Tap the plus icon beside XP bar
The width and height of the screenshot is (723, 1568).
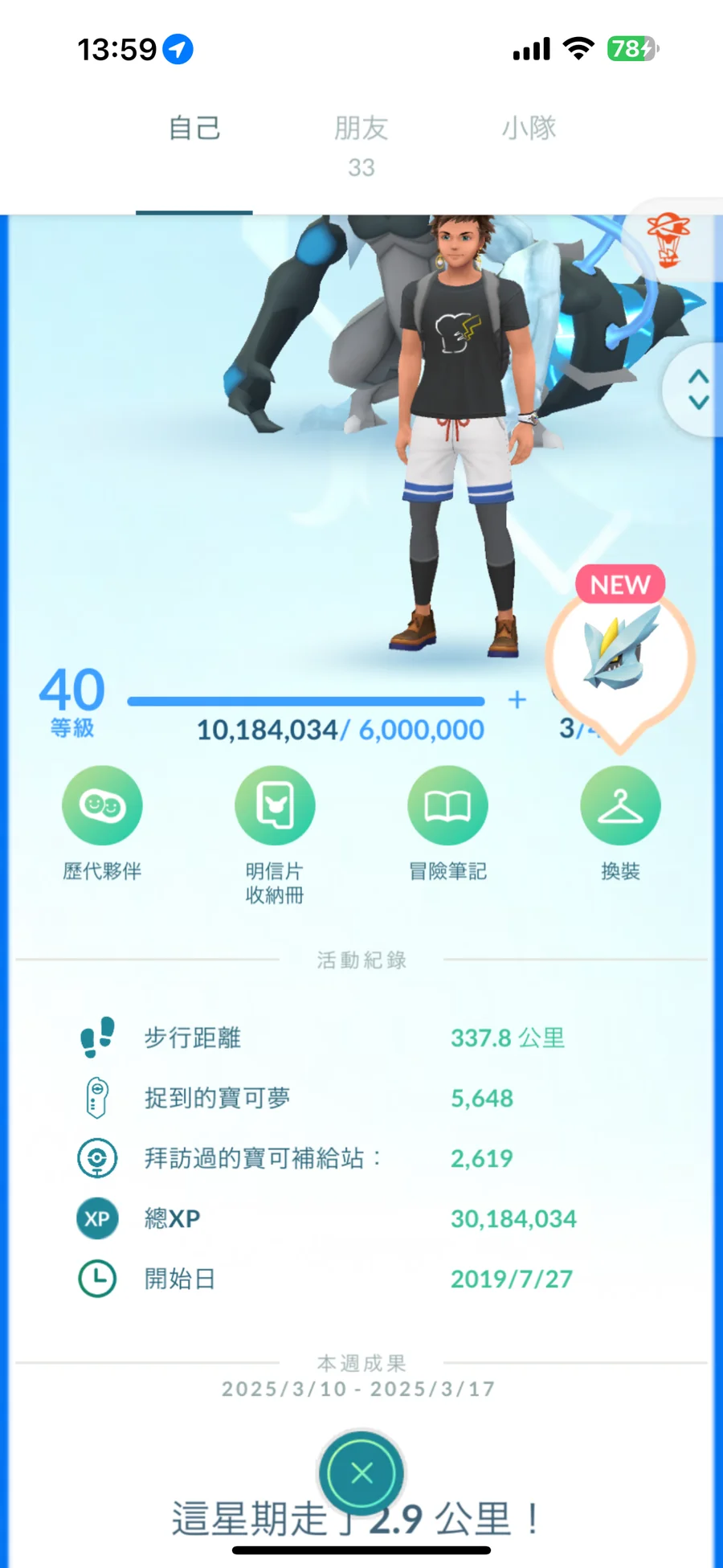pyautogui.click(x=517, y=700)
